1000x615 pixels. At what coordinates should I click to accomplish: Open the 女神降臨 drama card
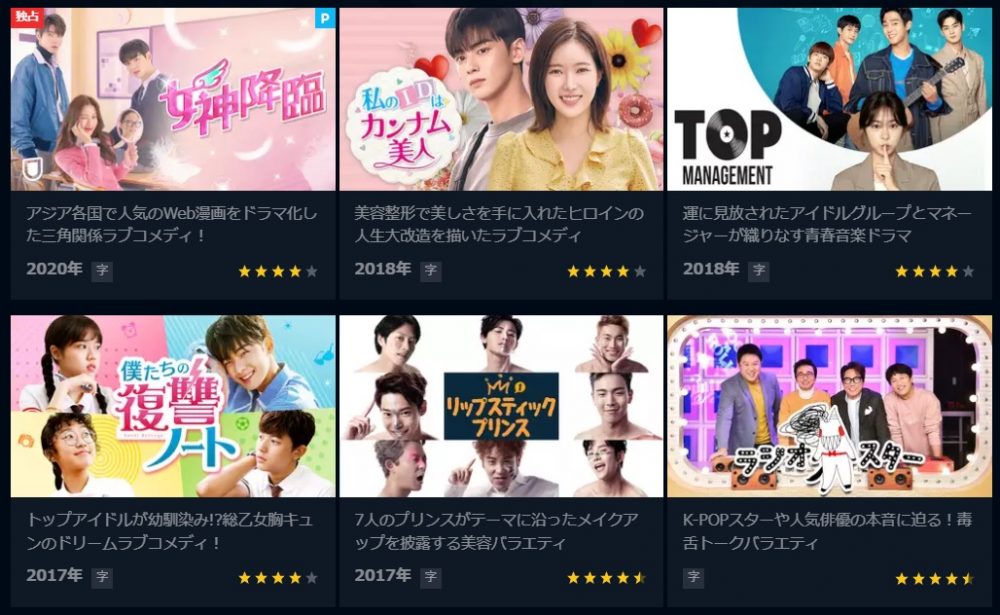click(172, 100)
